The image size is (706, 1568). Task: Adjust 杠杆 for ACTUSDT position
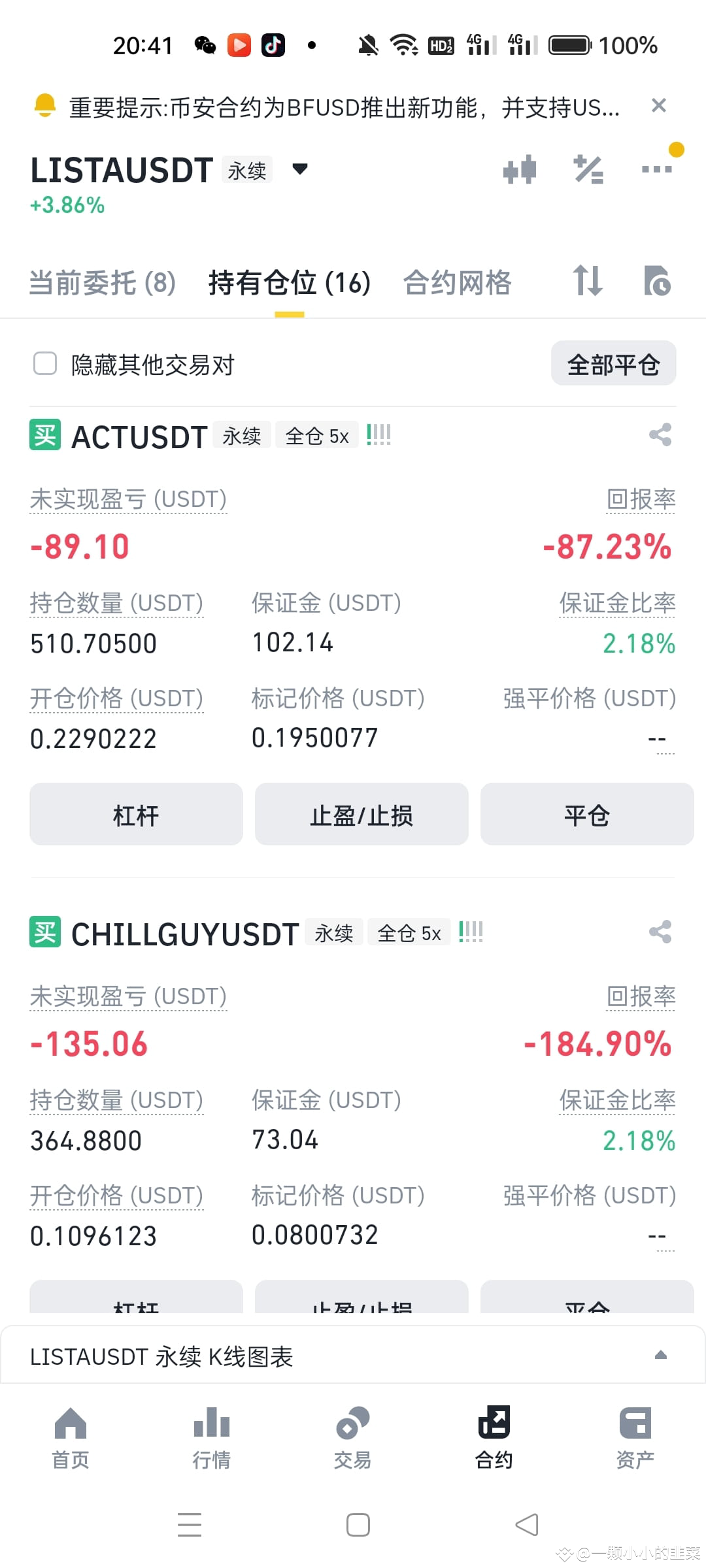[x=136, y=814]
